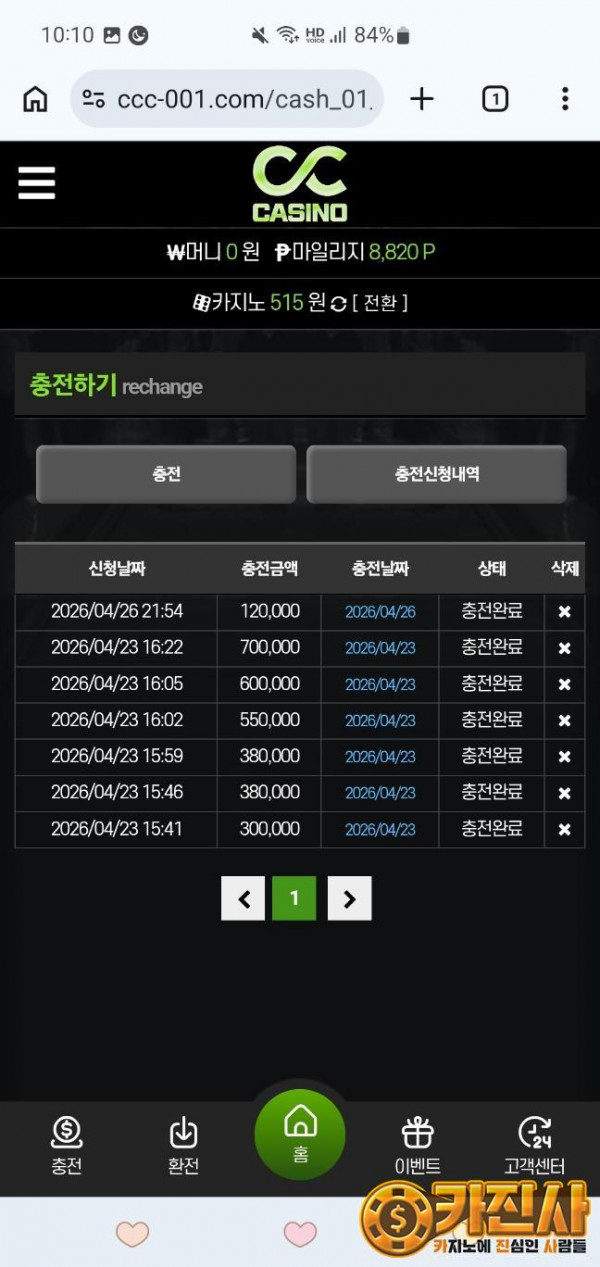
Task: Delete the 120,000 charge record
Action: pyautogui.click(x=564, y=612)
